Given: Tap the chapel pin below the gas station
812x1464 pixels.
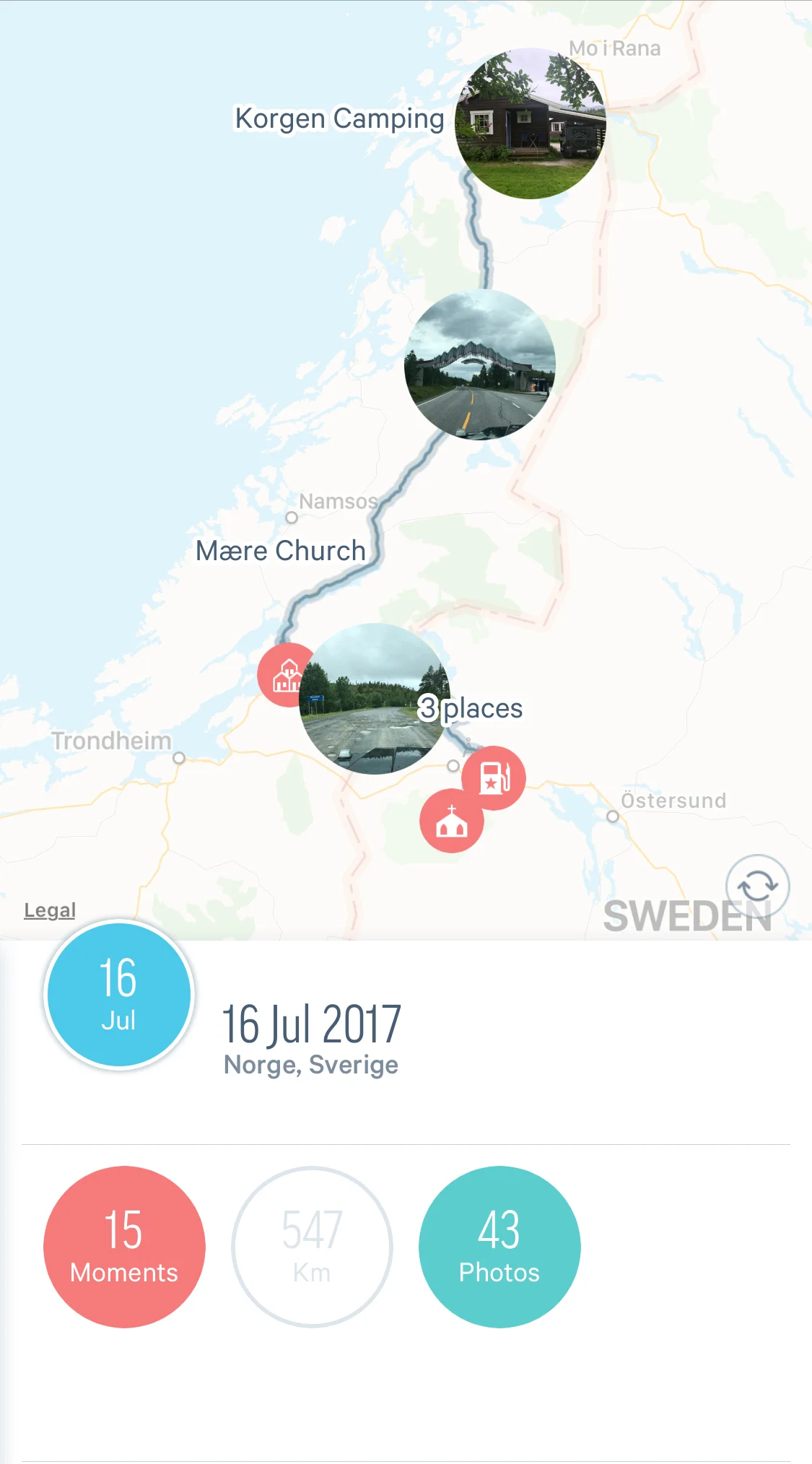Looking at the screenshot, I should coord(452,822).
